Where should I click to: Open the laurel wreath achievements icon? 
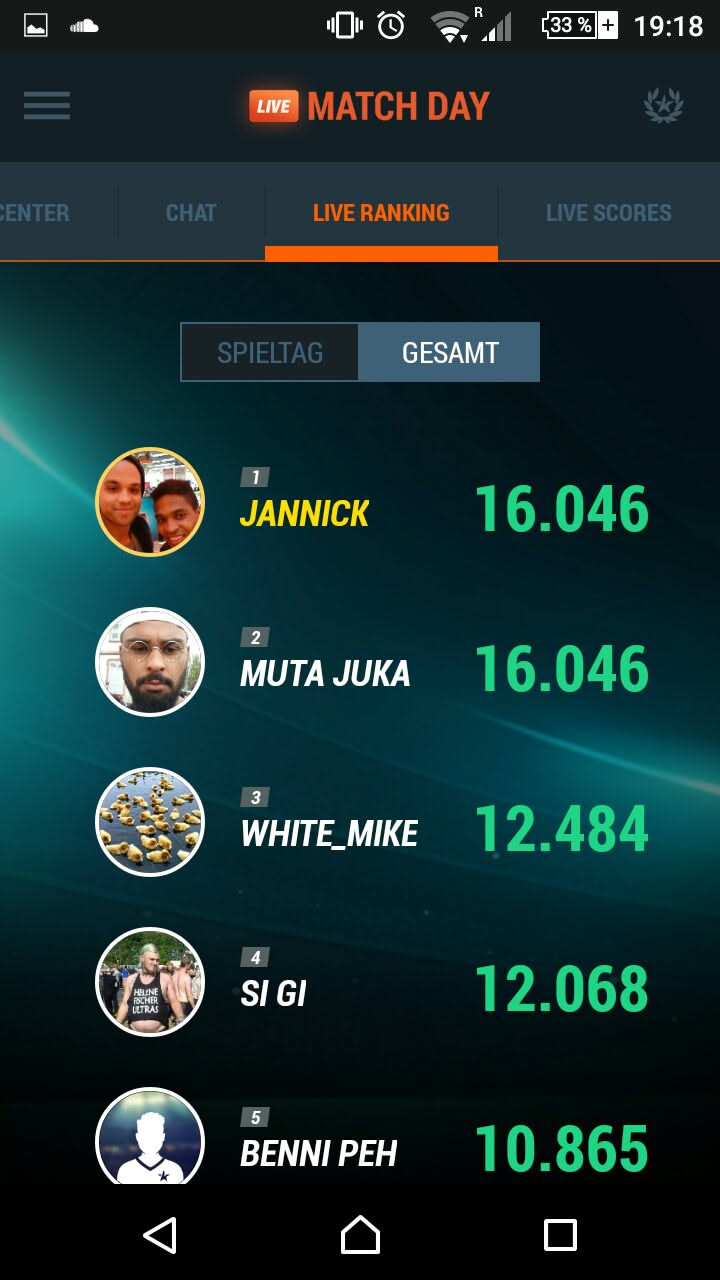point(663,106)
